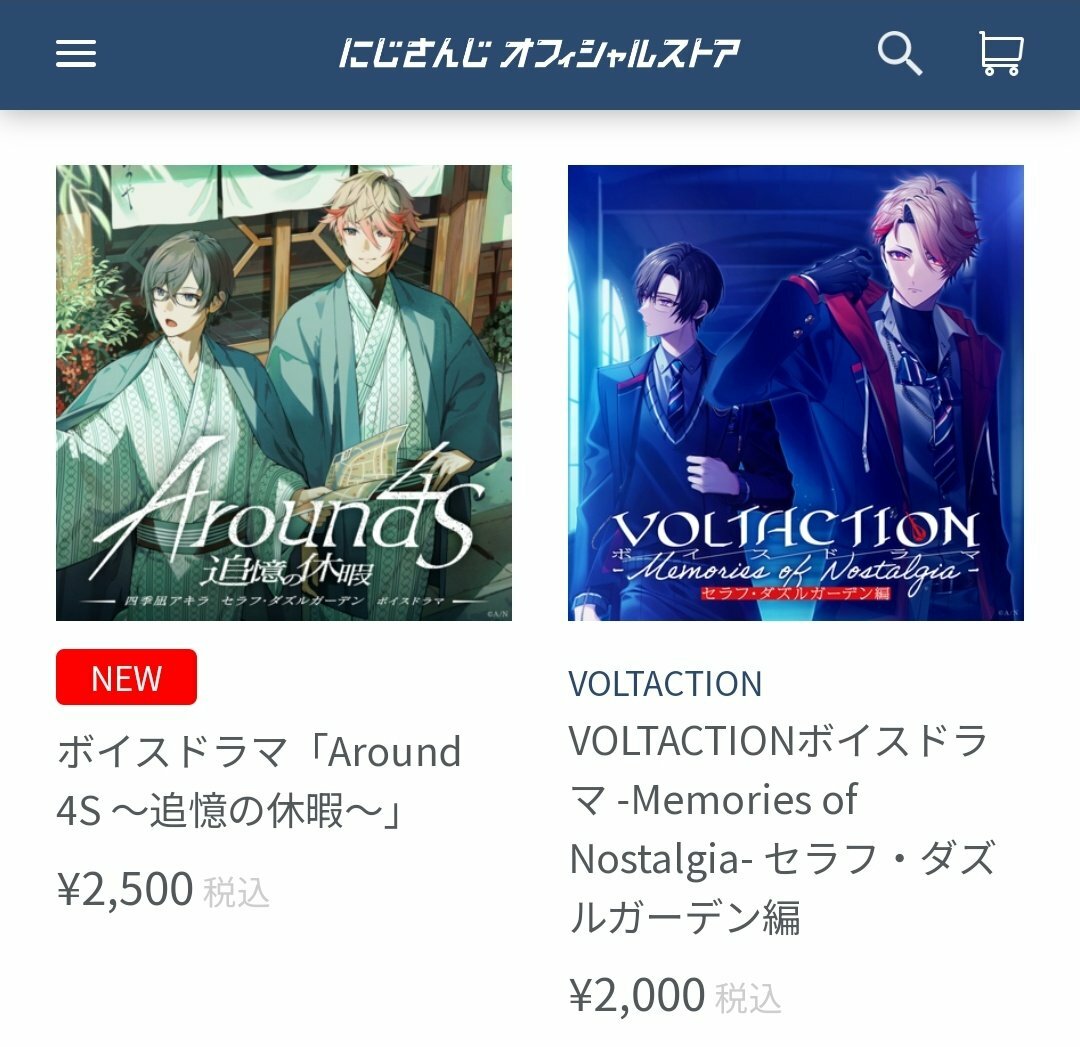Open the ボイスドラマ「Around 4S ～追憶の休暇～」 title link
Screen dimensions: 1080x1047
[259, 780]
